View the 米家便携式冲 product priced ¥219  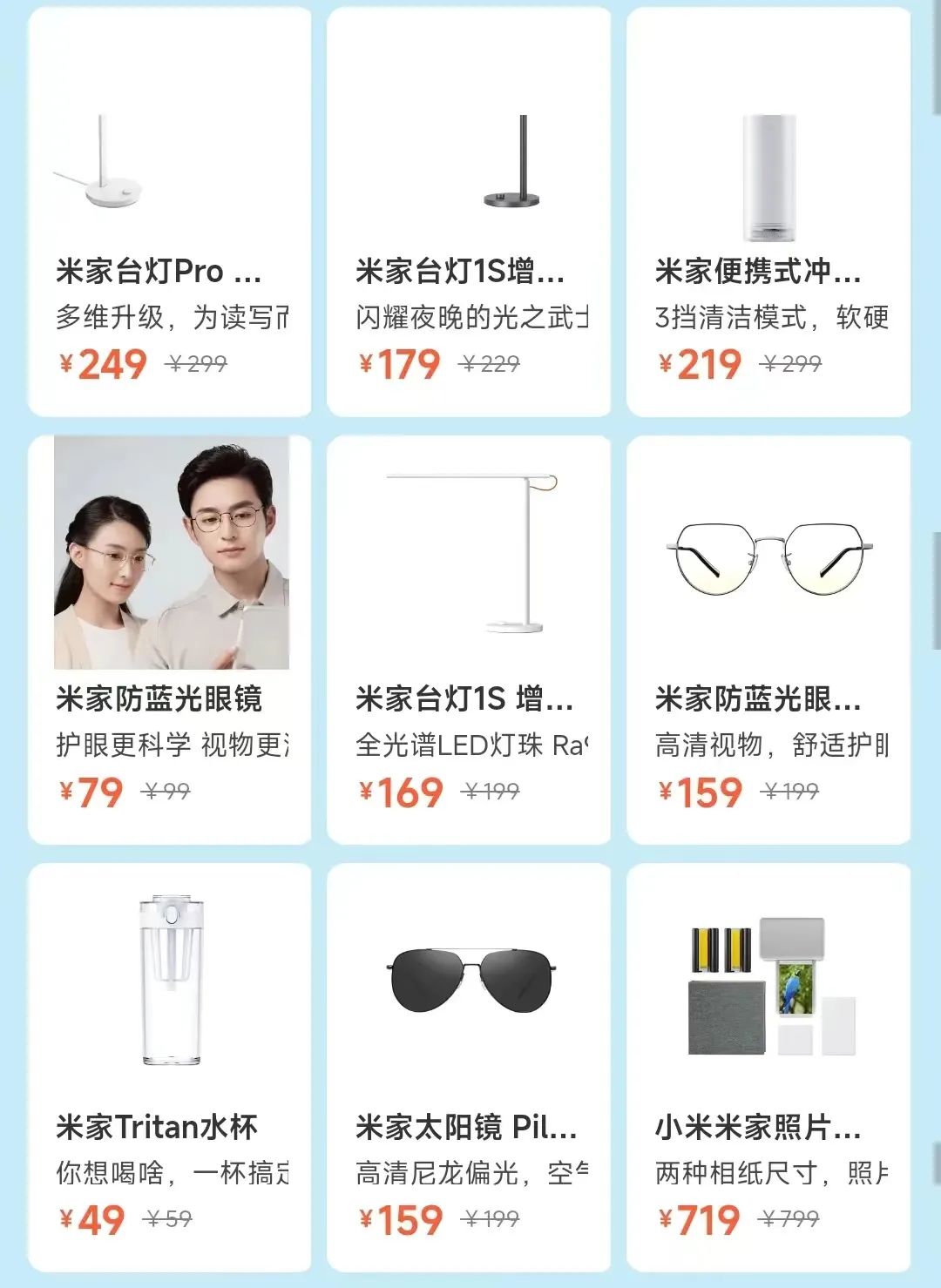[768, 212]
